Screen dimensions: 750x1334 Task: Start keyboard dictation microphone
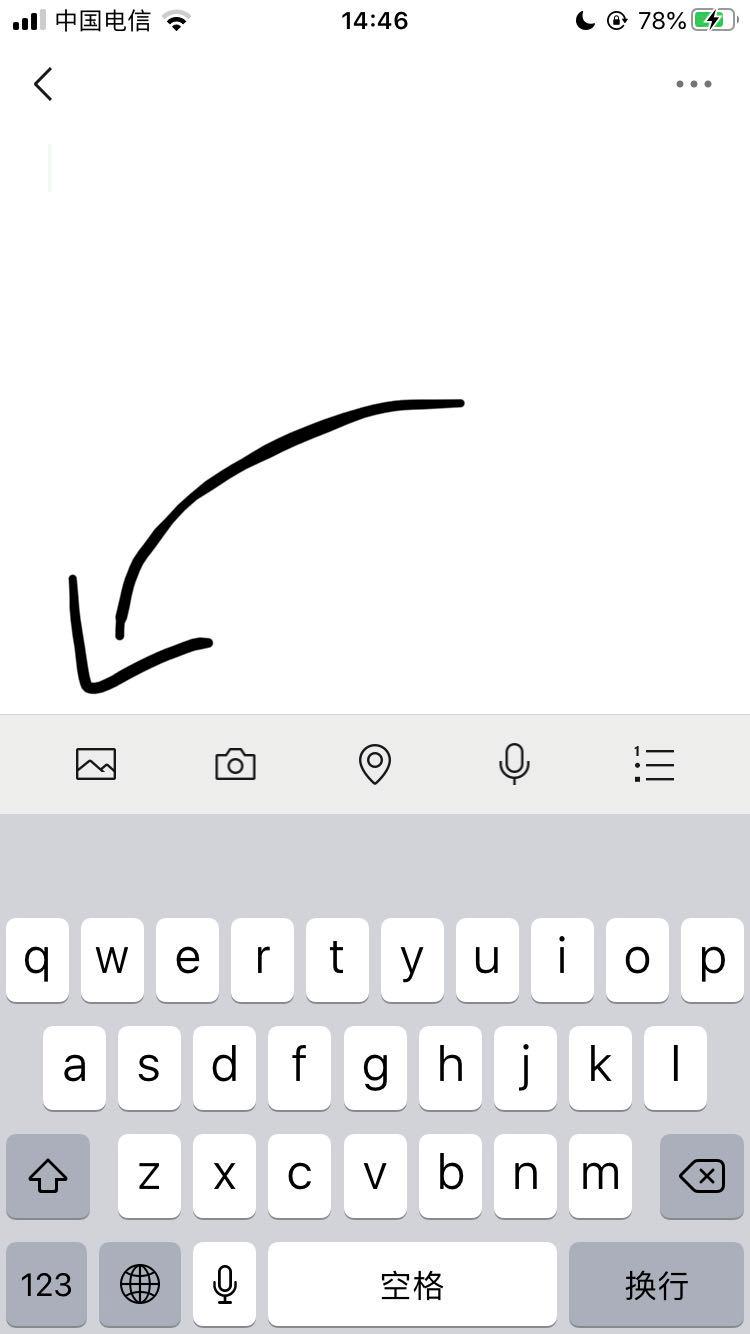(x=225, y=1284)
